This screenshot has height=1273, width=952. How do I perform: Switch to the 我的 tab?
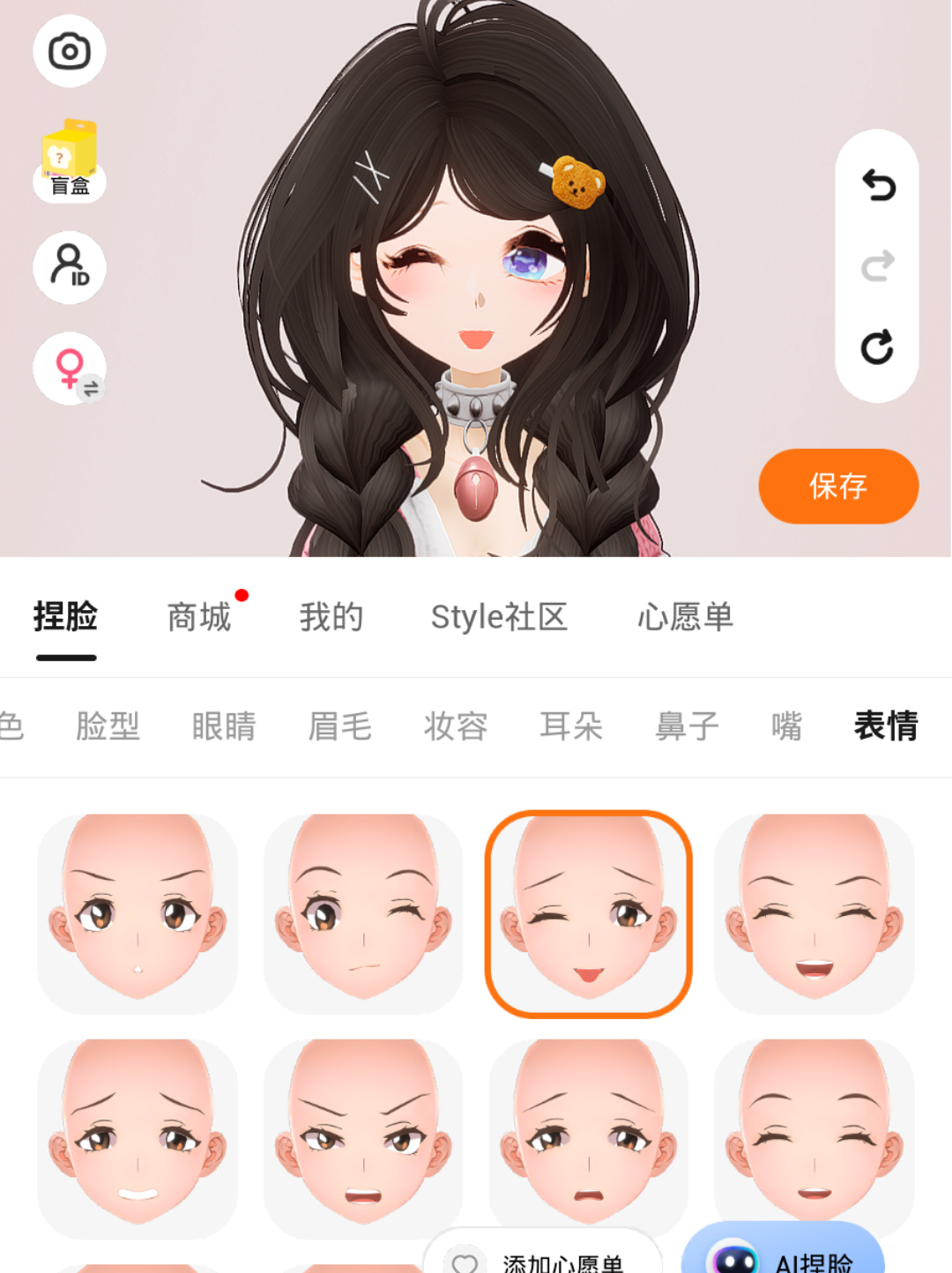coord(331,617)
